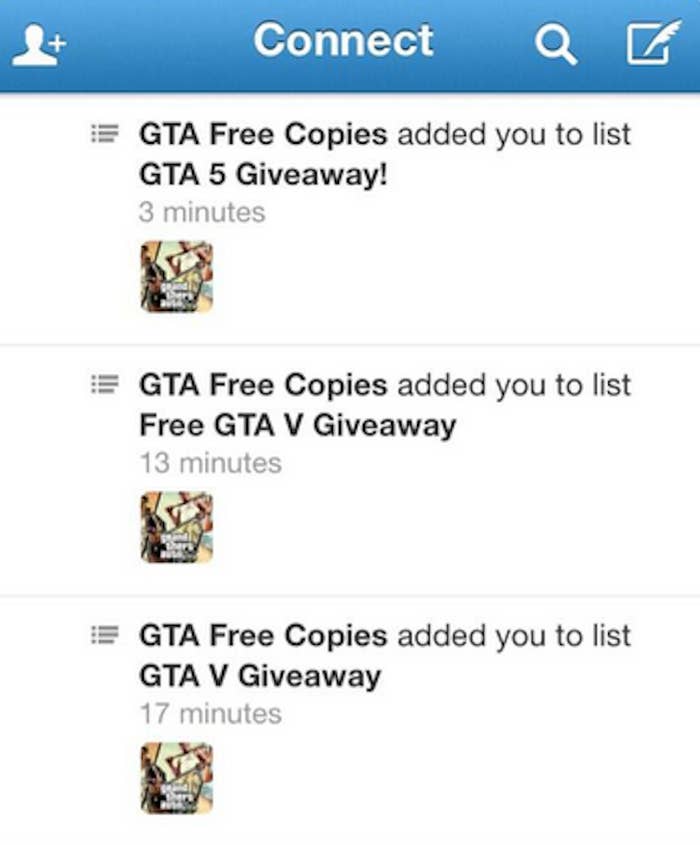This screenshot has height=845, width=700.
Task: Open the add people icon
Action: [36, 45]
